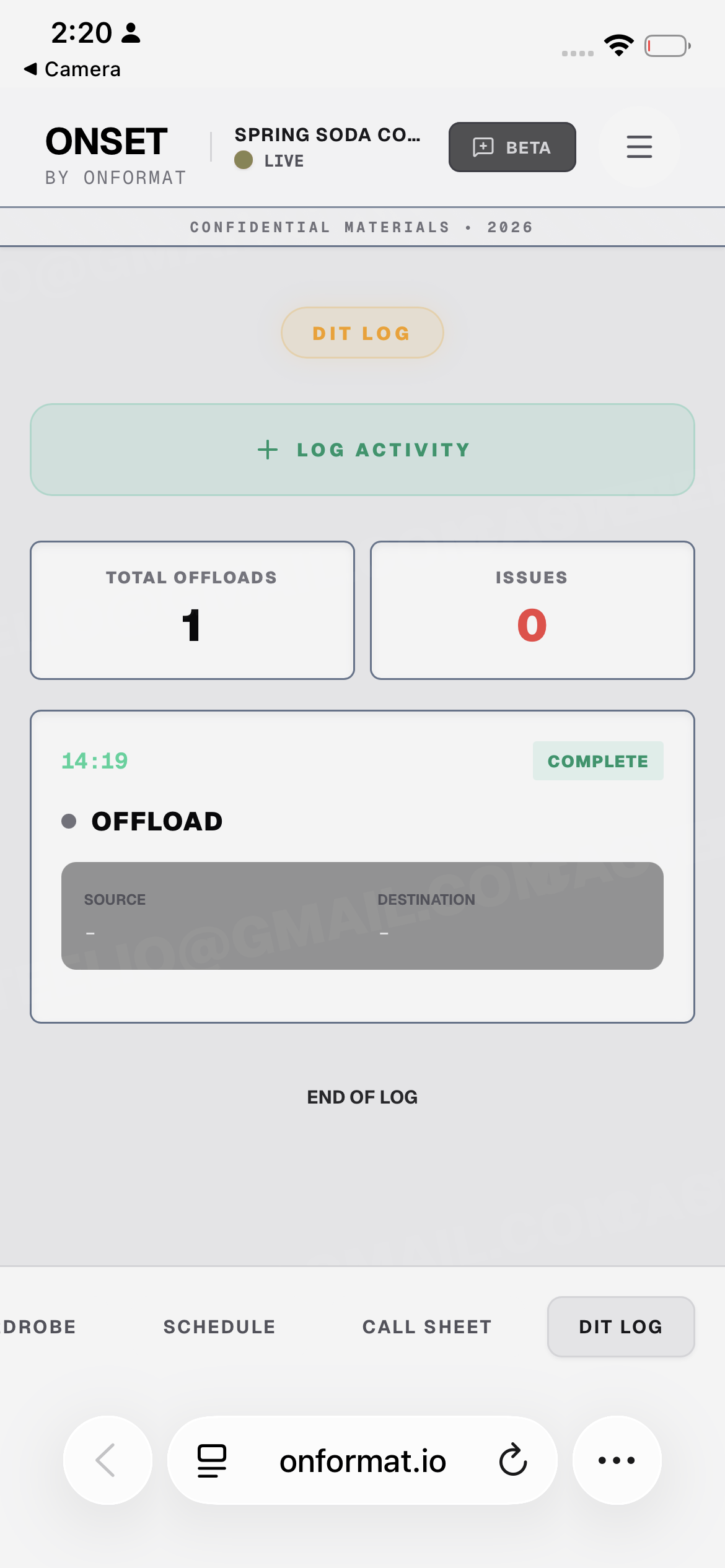Tap the plus icon to log activity
The height and width of the screenshot is (1568, 725).
[266, 450]
